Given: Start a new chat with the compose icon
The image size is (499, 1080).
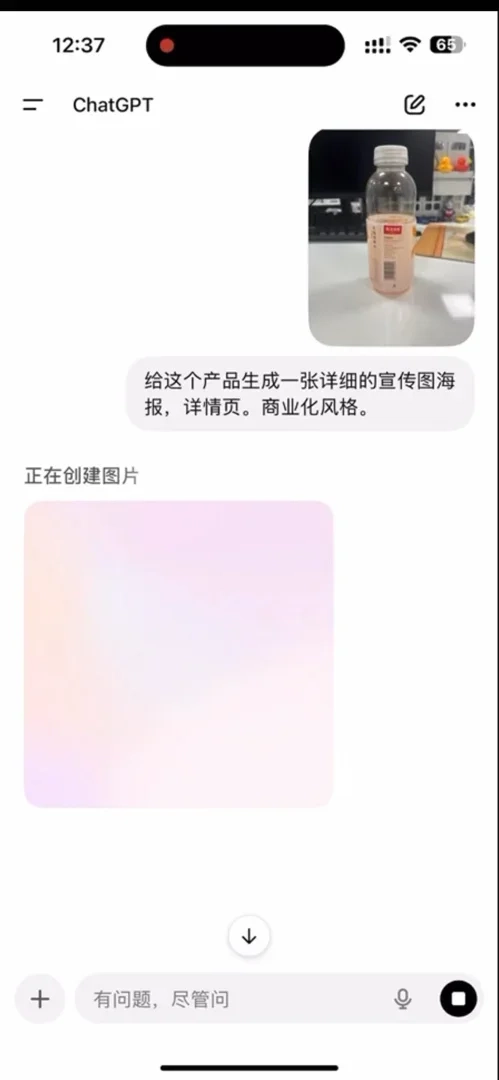Looking at the screenshot, I should tap(414, 105).
